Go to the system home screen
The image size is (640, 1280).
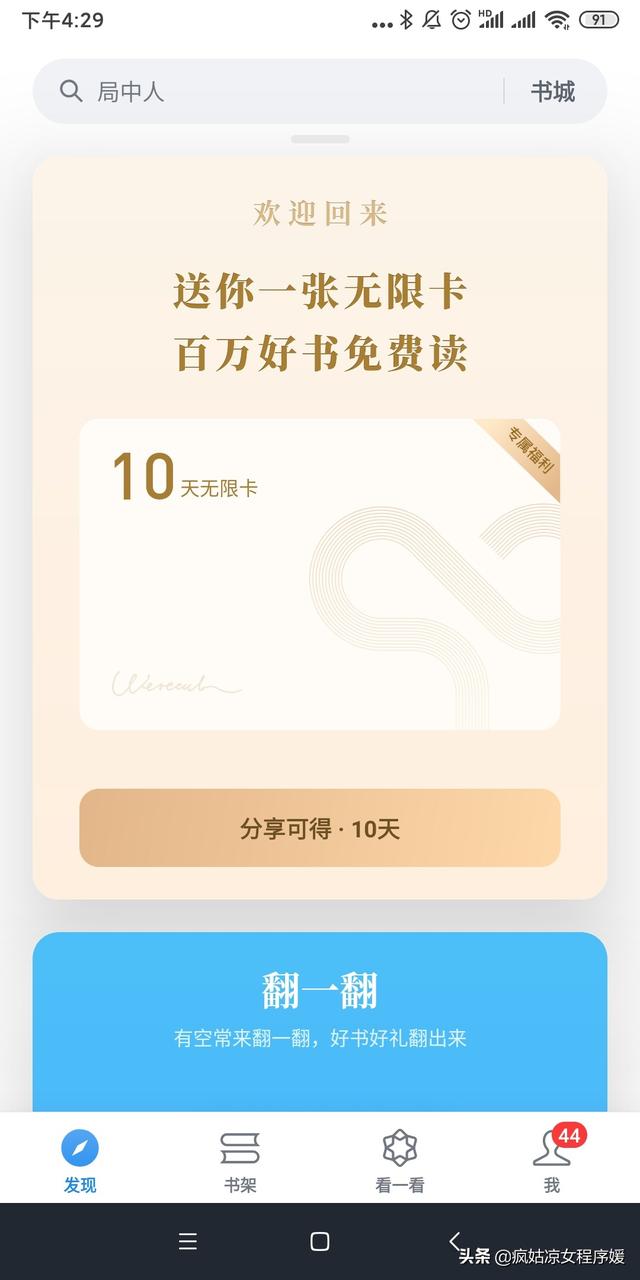[x=320, y=1241]
